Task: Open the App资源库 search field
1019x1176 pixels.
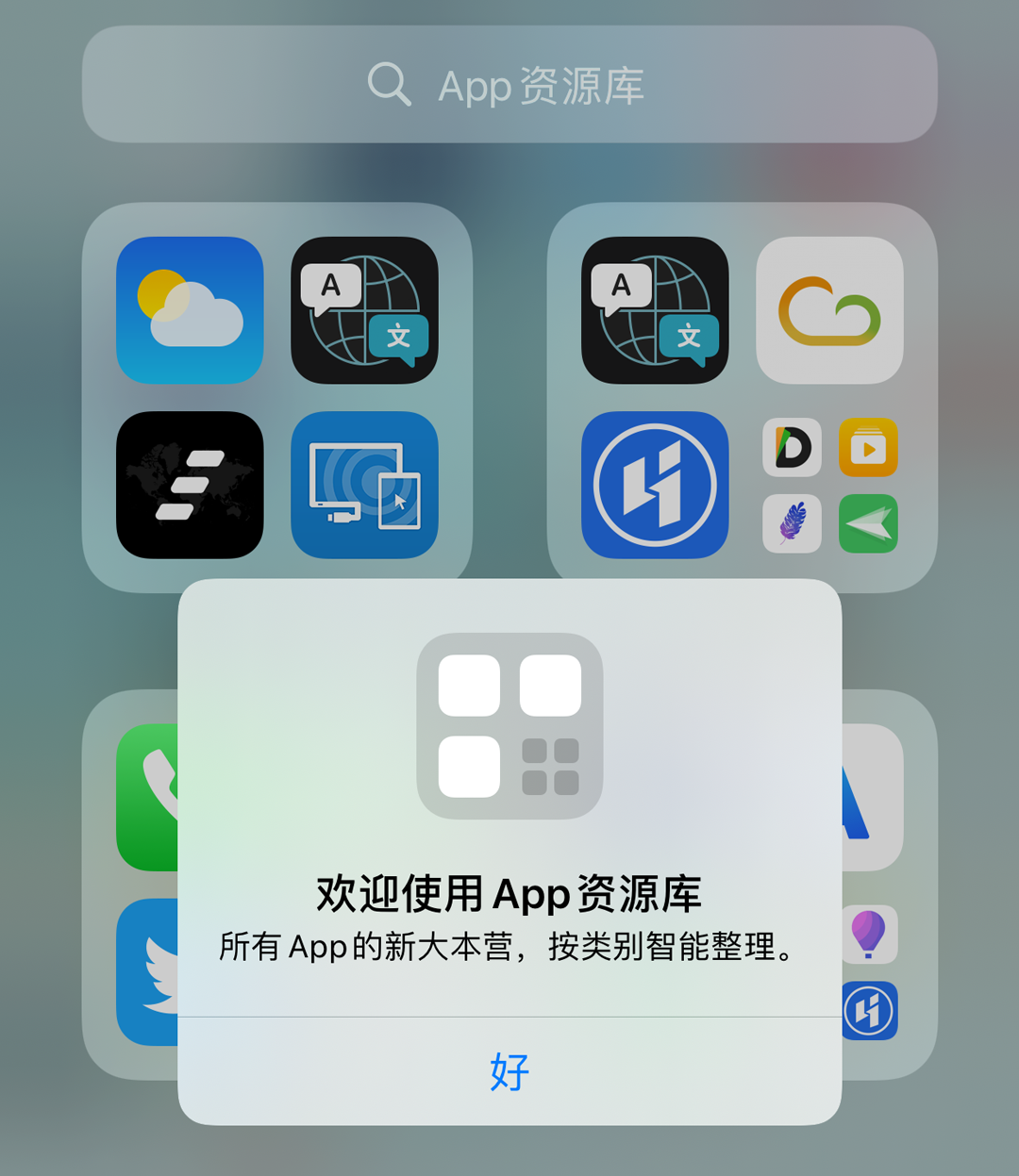Action: [509, 85]
